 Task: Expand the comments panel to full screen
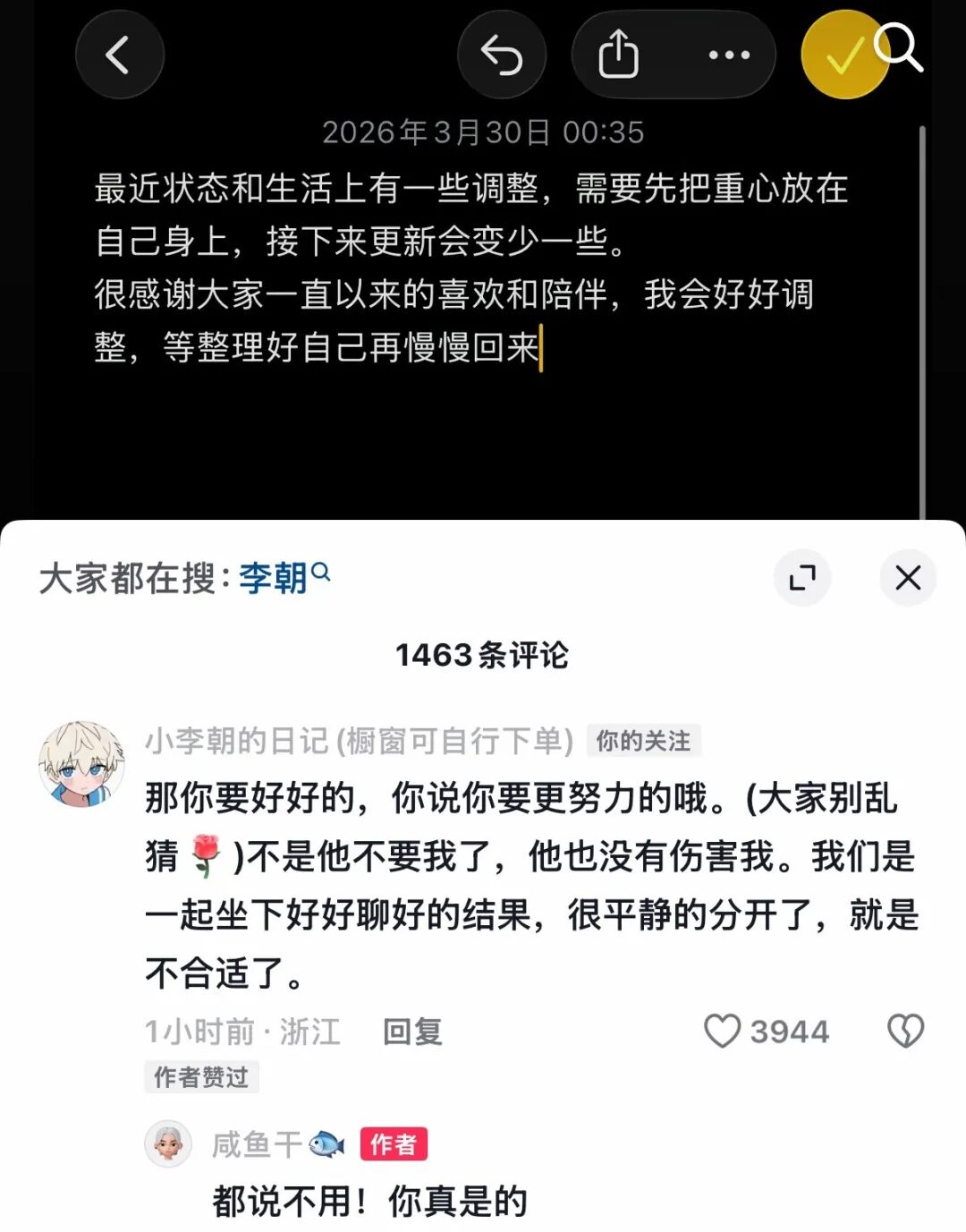[801, 577]
